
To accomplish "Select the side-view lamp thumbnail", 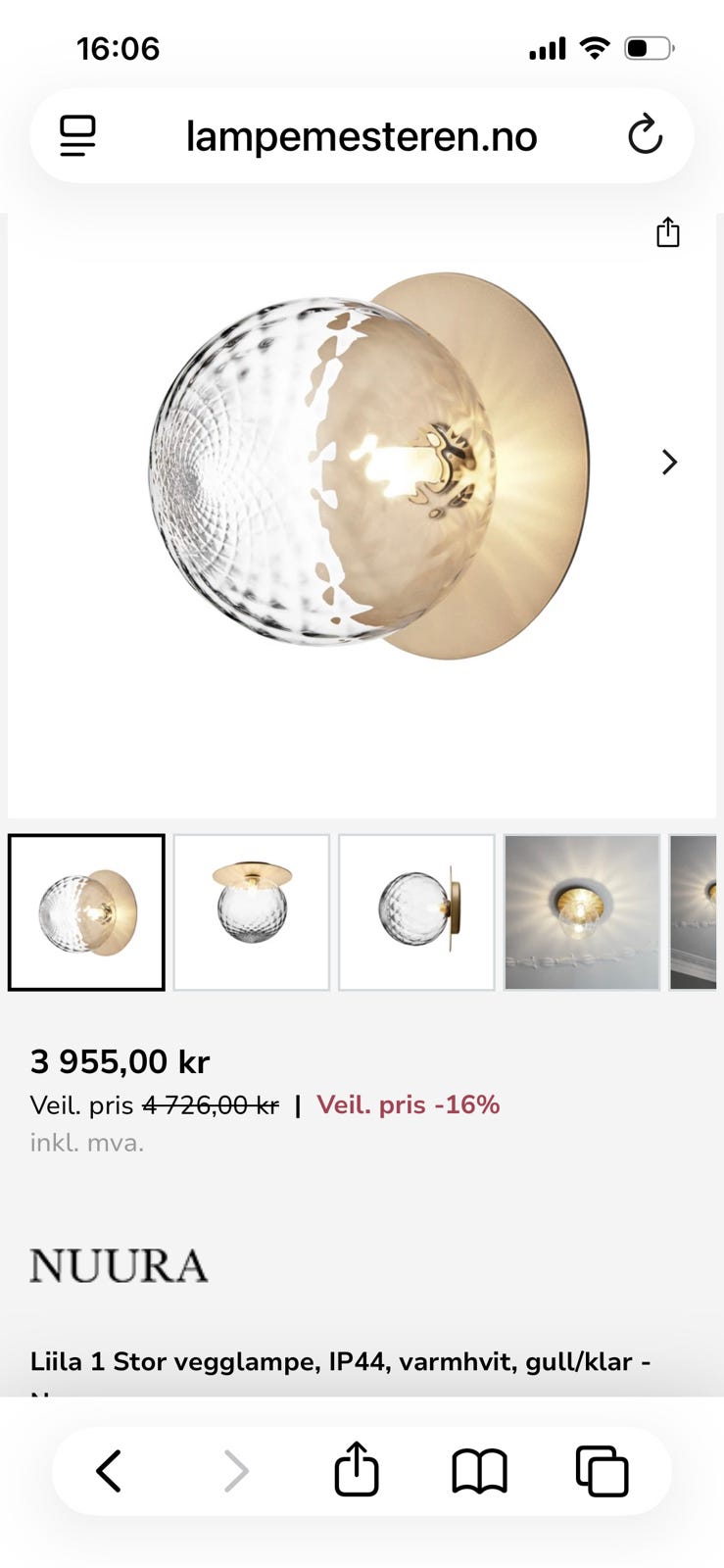I will click(415, 911).
